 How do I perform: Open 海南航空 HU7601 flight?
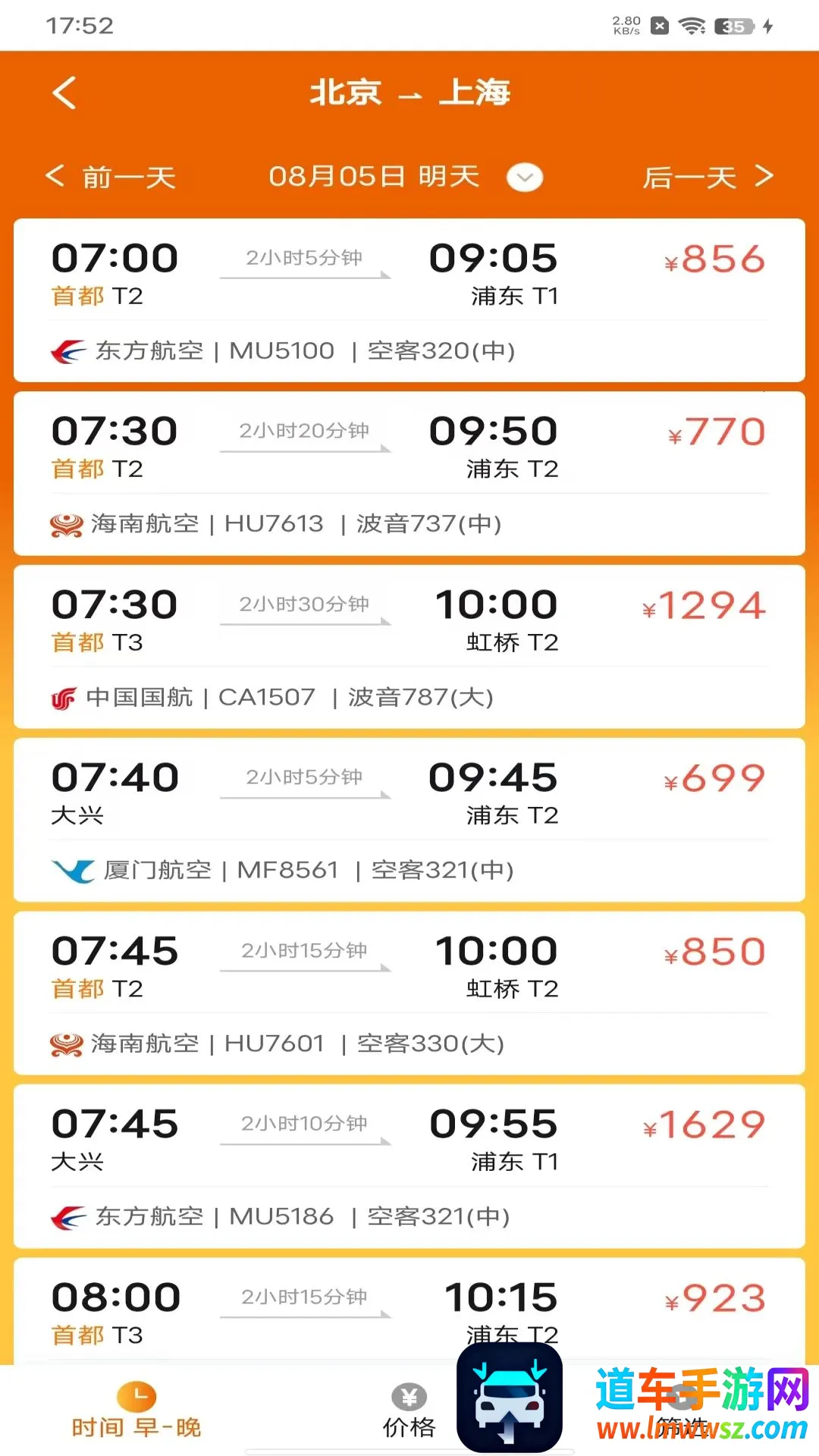(409, 993)
